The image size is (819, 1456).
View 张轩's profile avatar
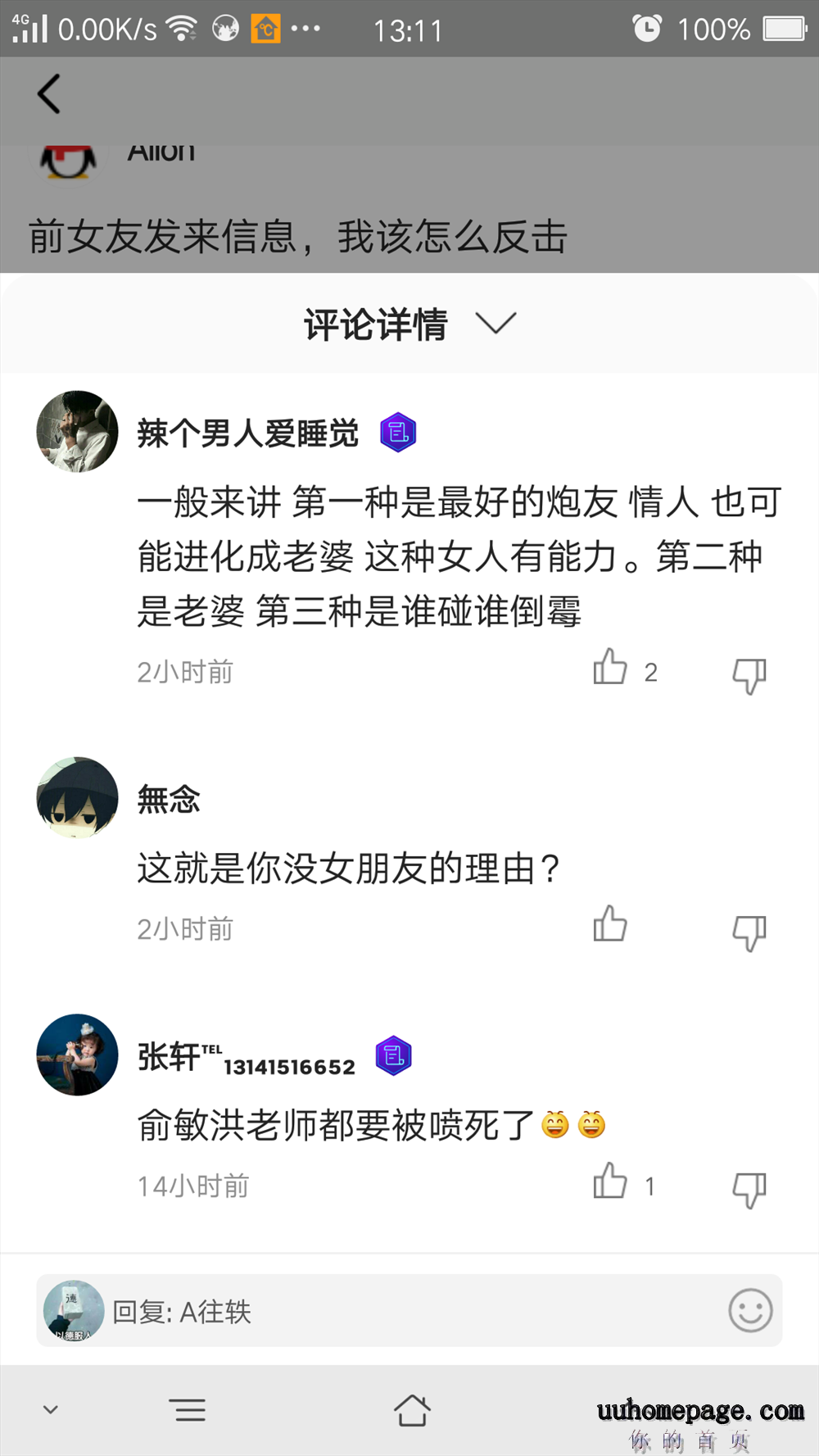click(78, 1055)
